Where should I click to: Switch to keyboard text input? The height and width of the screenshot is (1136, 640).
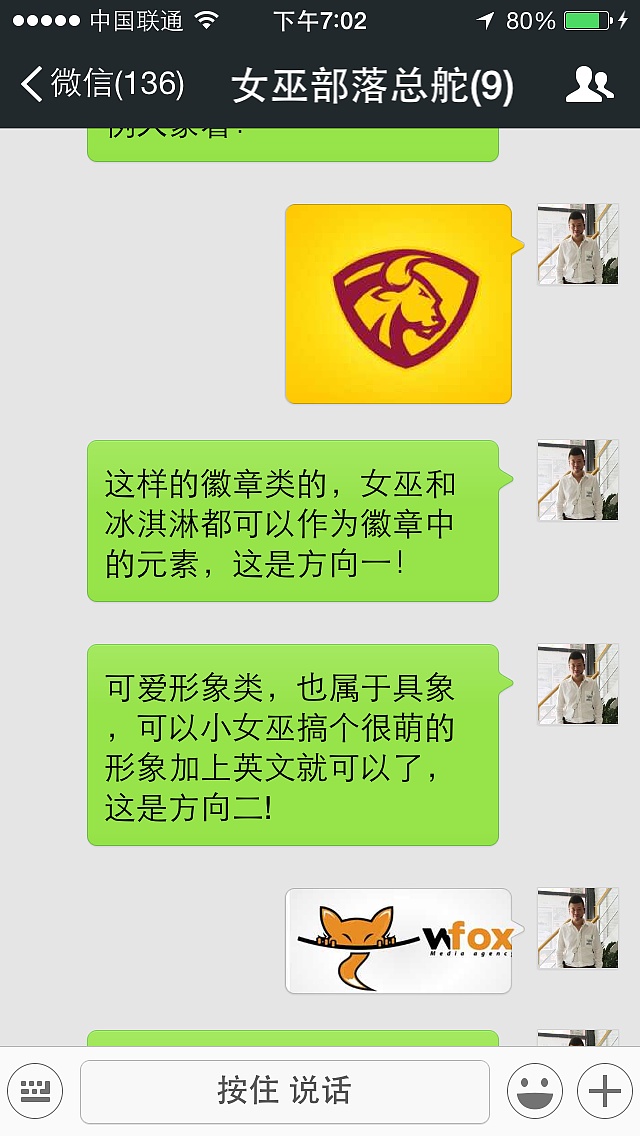pos(35,1090)
